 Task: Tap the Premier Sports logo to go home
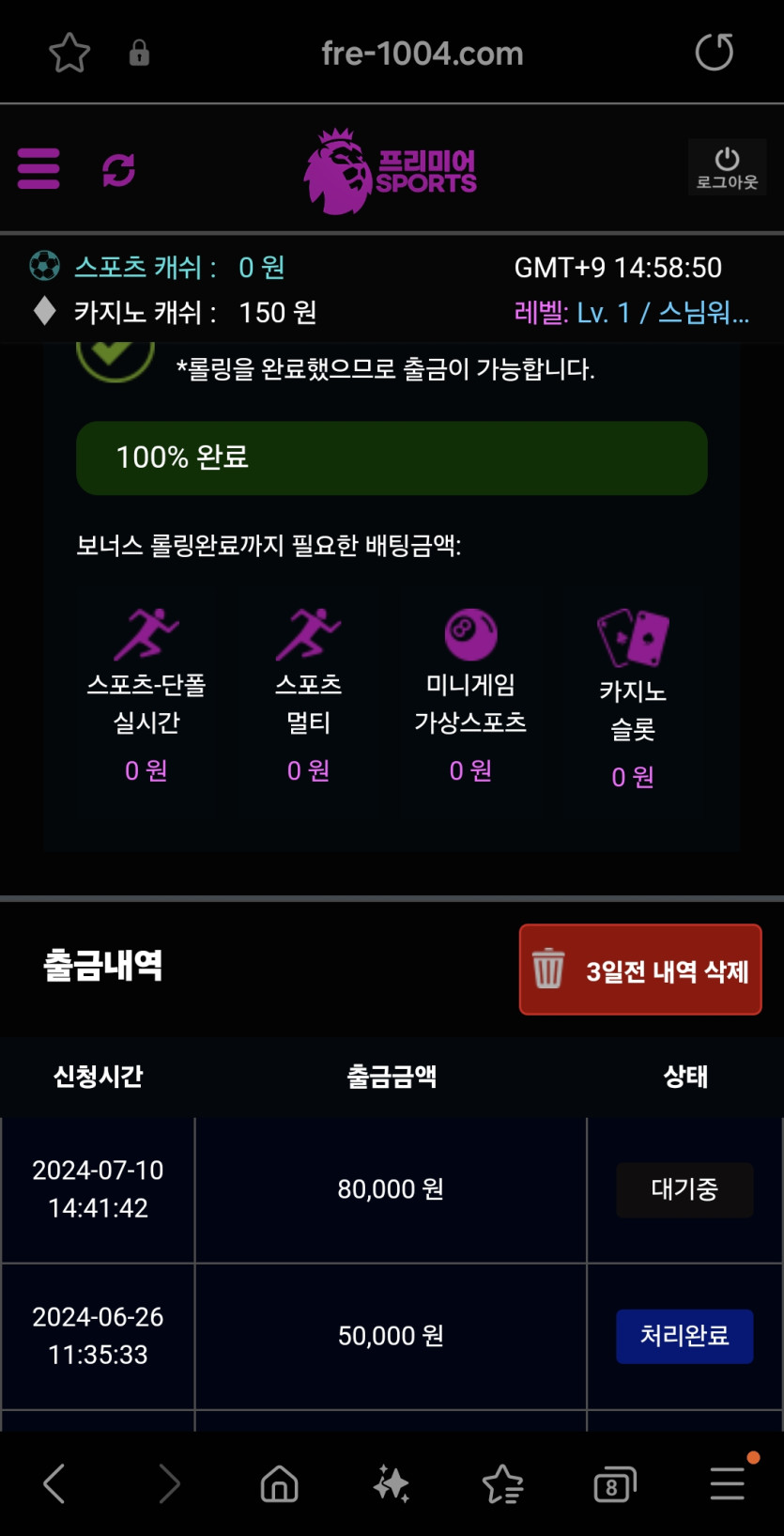tap(391, 171)
